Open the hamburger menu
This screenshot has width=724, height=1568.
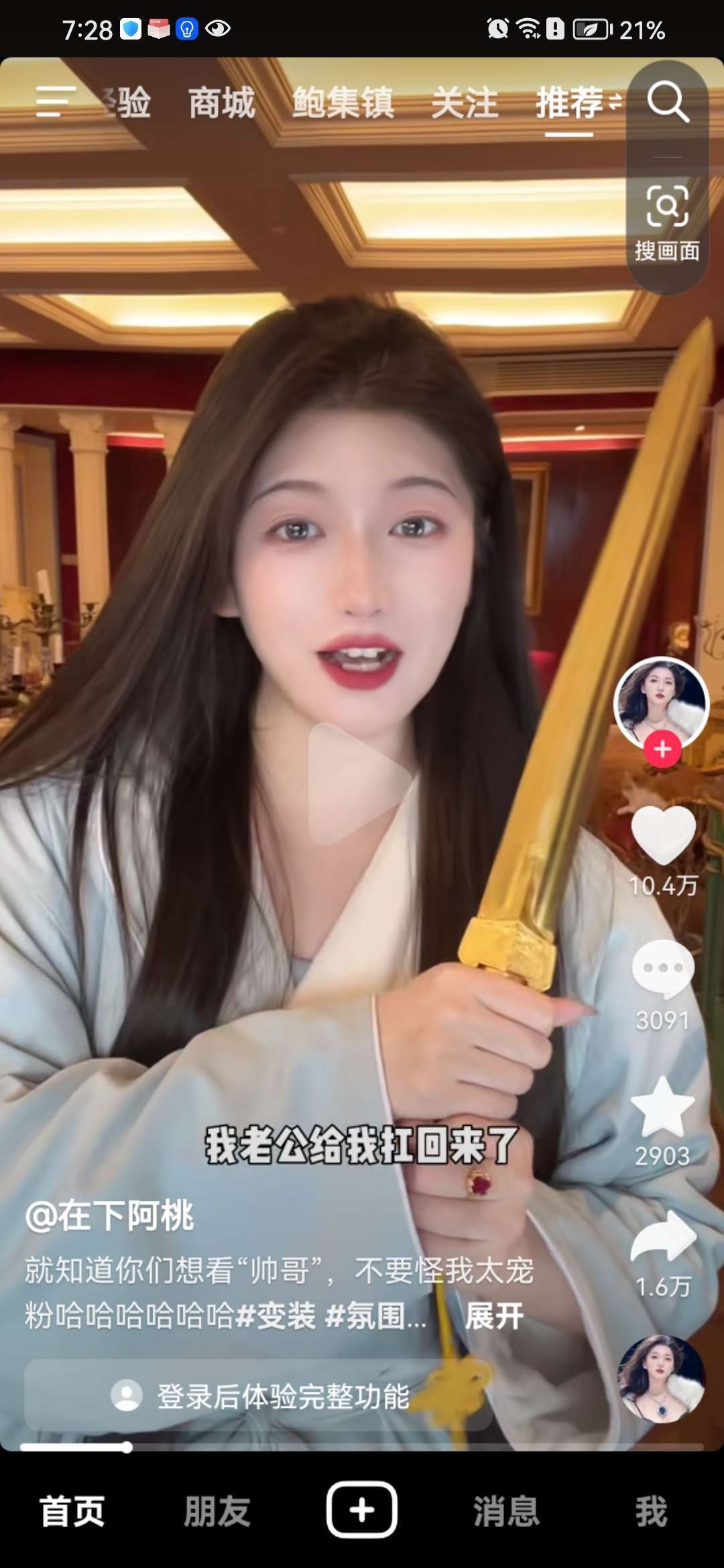[x=56, y=102]
